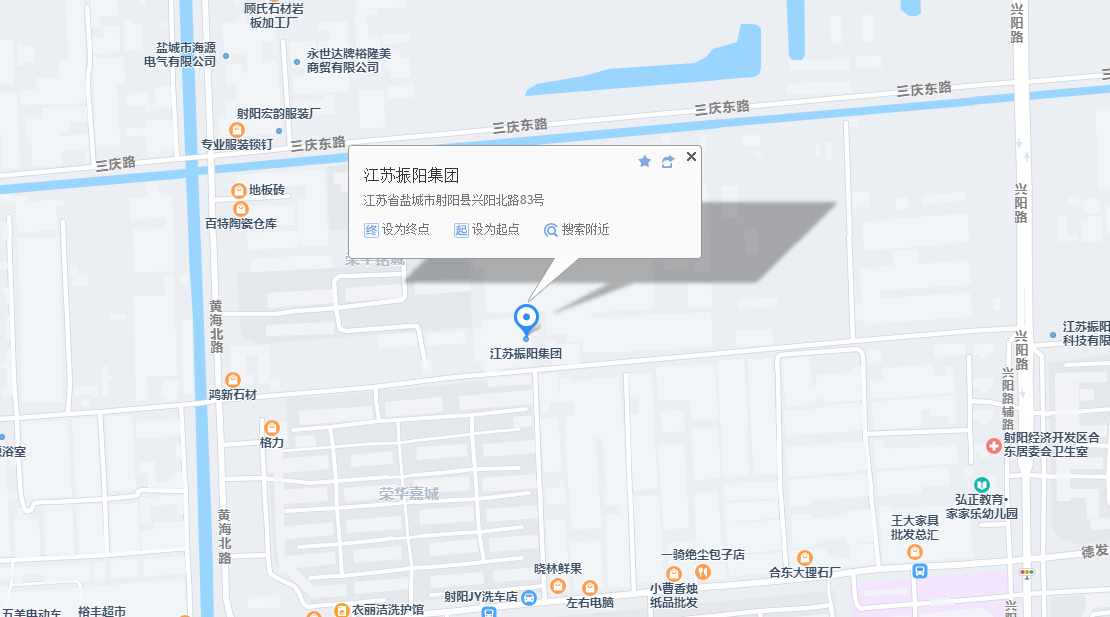Share the 江苏振阳集团 location
Screen dimensions: 1110x617
pos(668,161)
